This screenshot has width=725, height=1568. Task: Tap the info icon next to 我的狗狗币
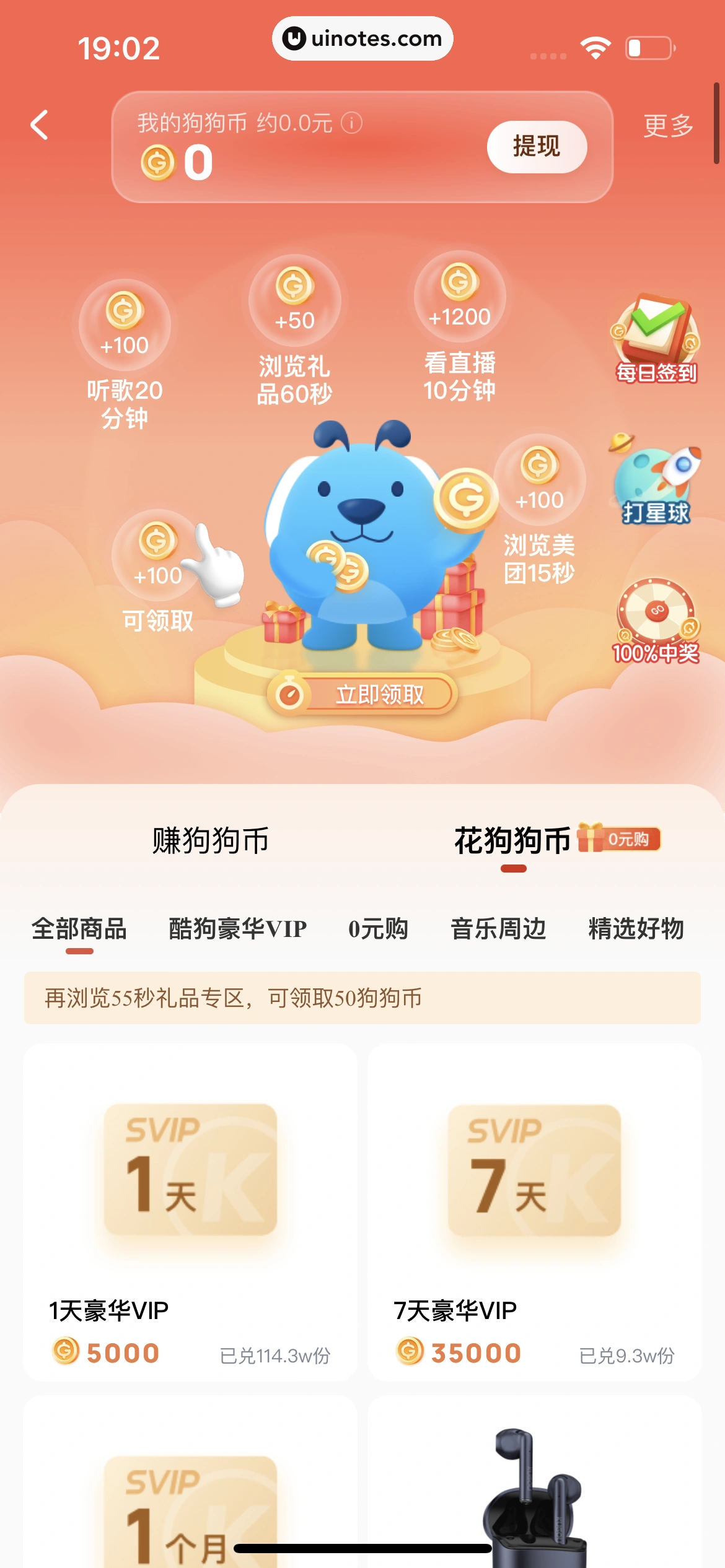[351, 124]
